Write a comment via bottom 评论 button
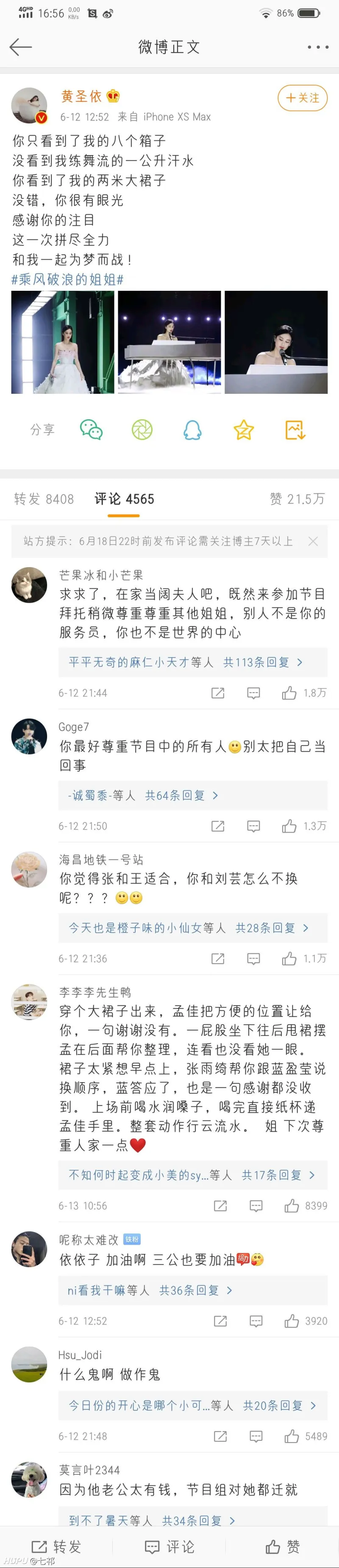 (170, 1547)
